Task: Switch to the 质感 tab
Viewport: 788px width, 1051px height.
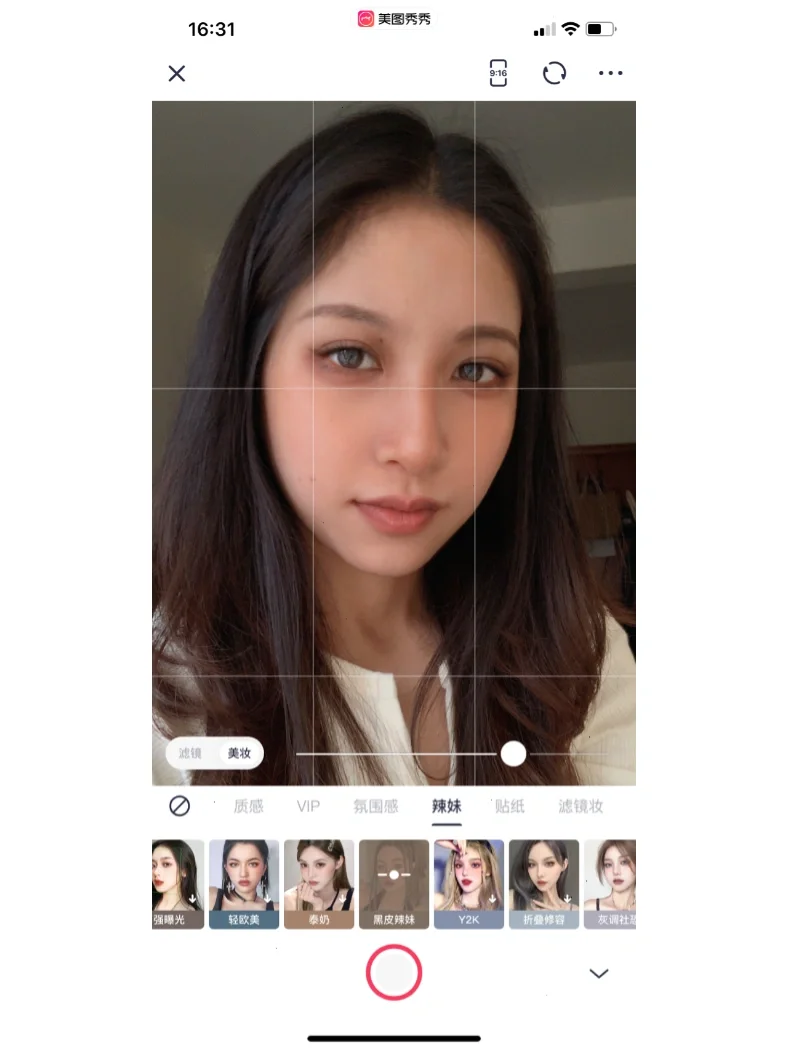Action: [x=248, y=806]
